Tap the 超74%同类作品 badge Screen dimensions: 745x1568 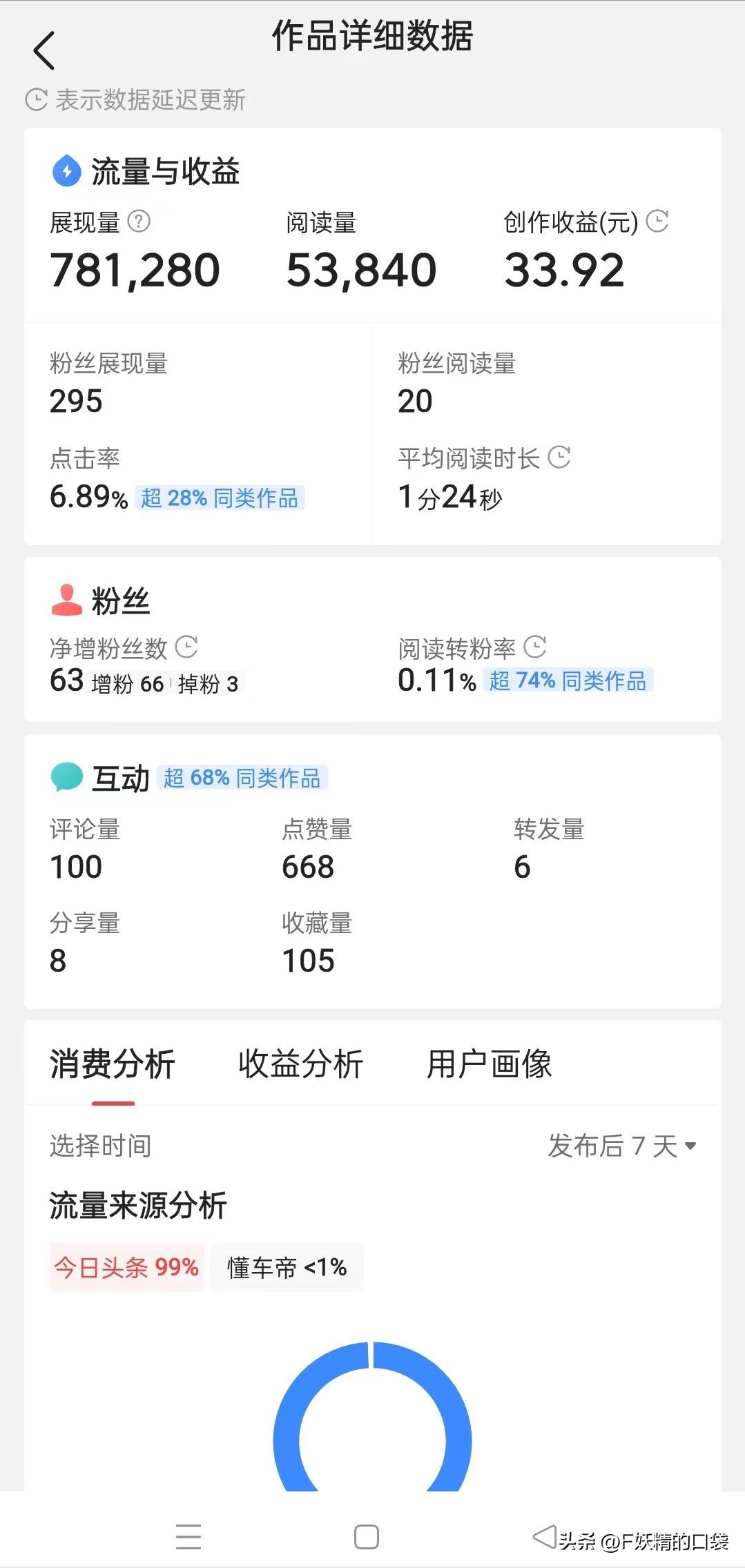point(568,680)
